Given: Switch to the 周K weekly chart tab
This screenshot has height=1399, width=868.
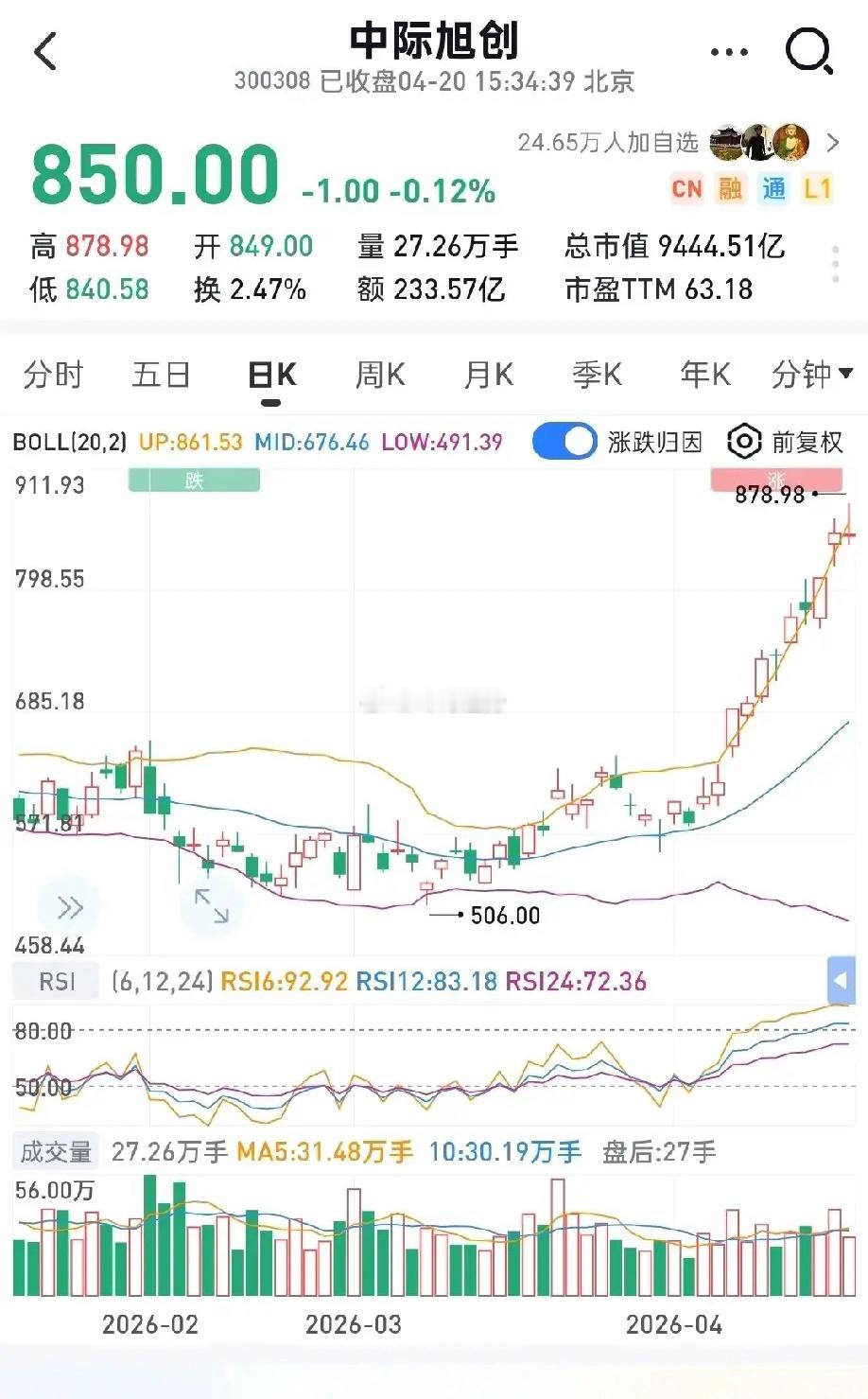Looking at the screenshot, I should (x=377, y=374).
